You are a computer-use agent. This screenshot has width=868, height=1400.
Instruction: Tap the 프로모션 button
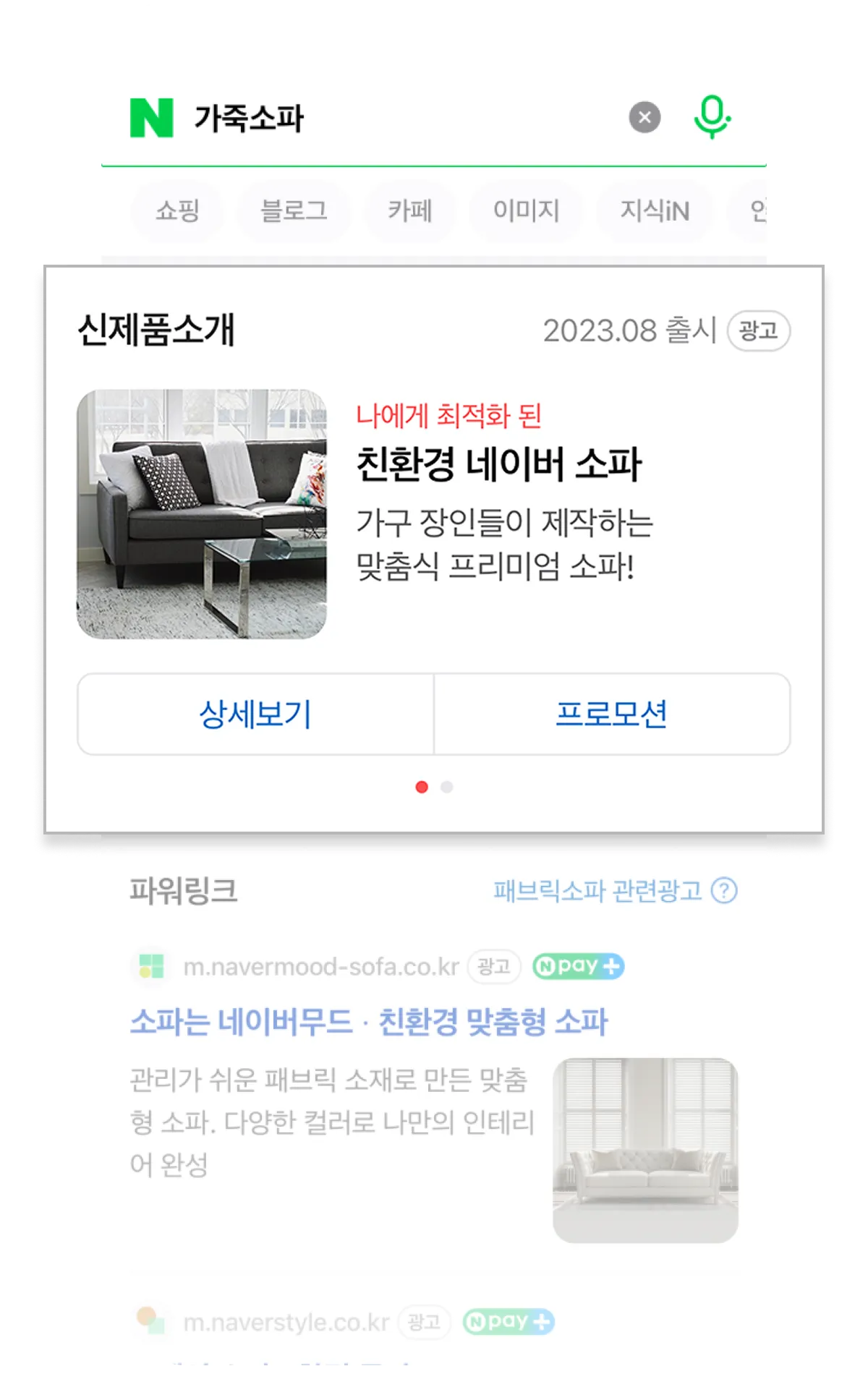pos(612,714)
